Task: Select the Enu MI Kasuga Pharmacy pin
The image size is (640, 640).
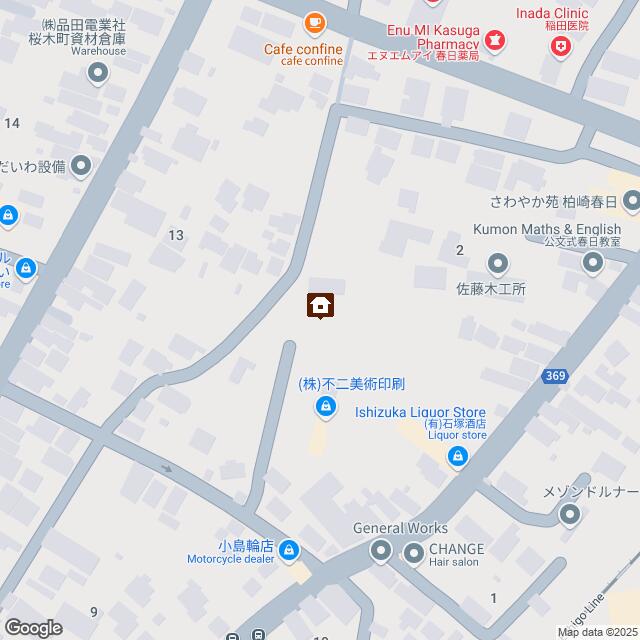Action: tap(494, 41)
